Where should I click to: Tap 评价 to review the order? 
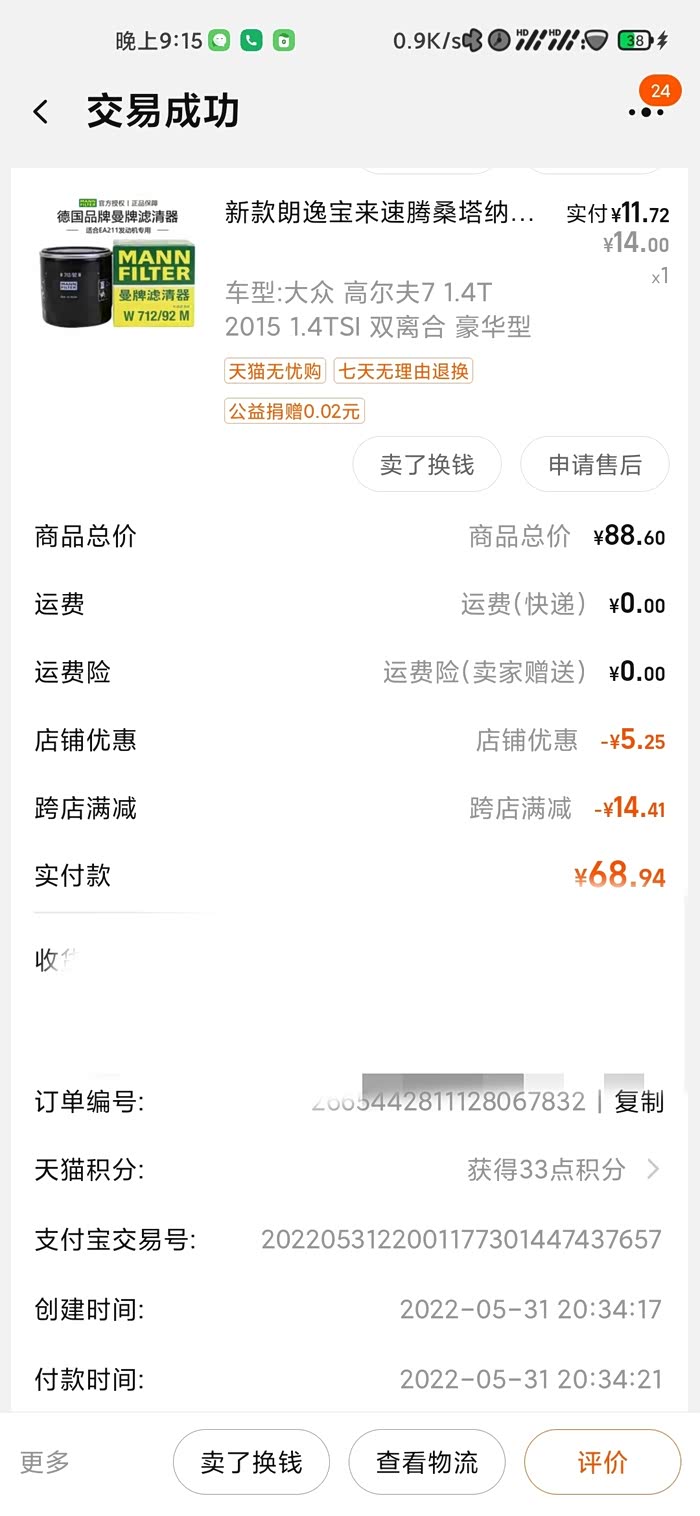[x=602, y=1462]
